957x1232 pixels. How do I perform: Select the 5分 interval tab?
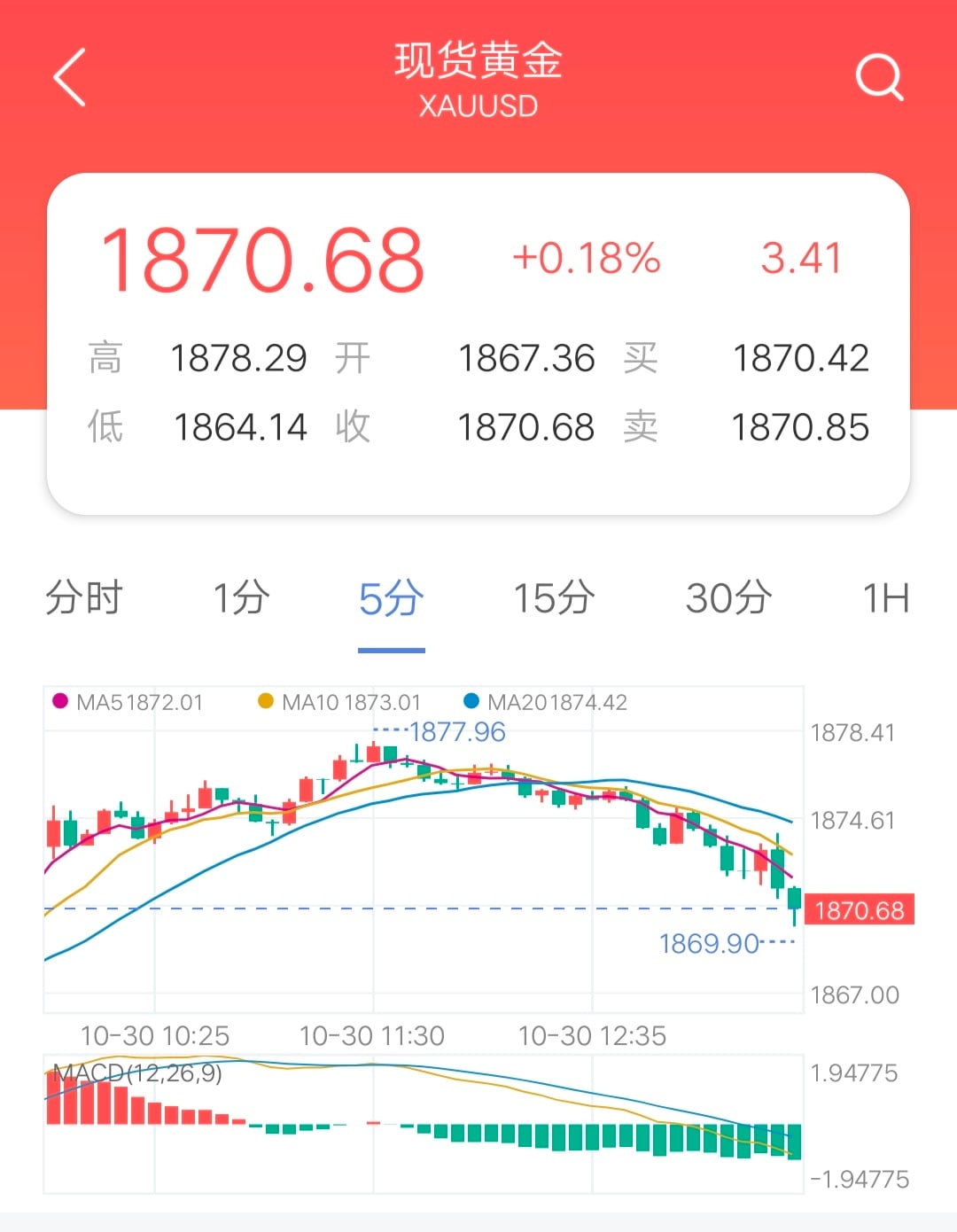(x=391, y=598)
